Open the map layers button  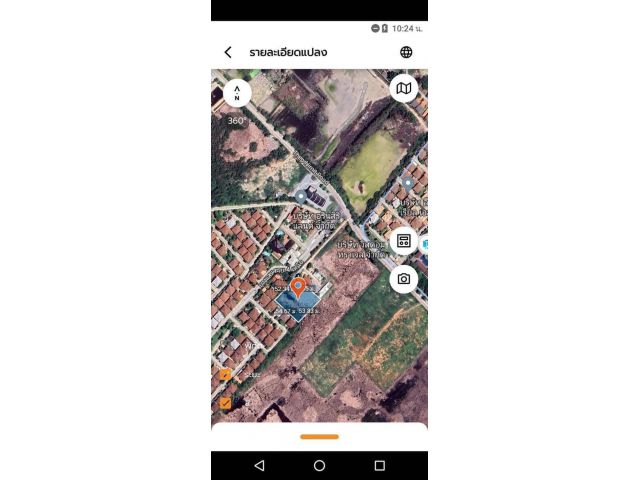click(403, 89)
